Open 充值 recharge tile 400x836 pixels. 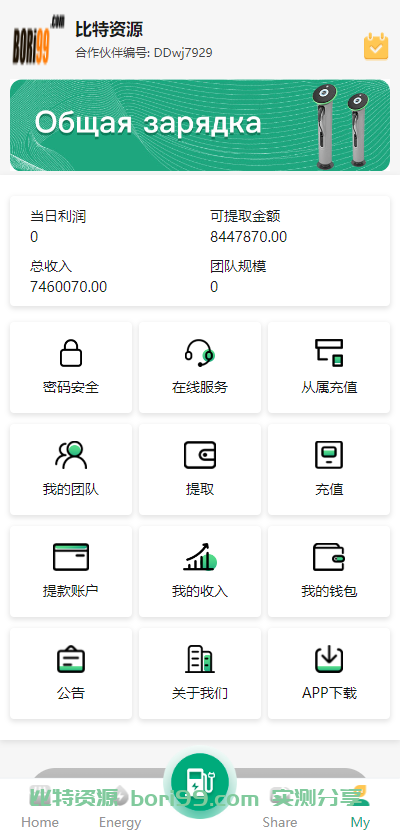pyautogui.click(x=329, y=469)
